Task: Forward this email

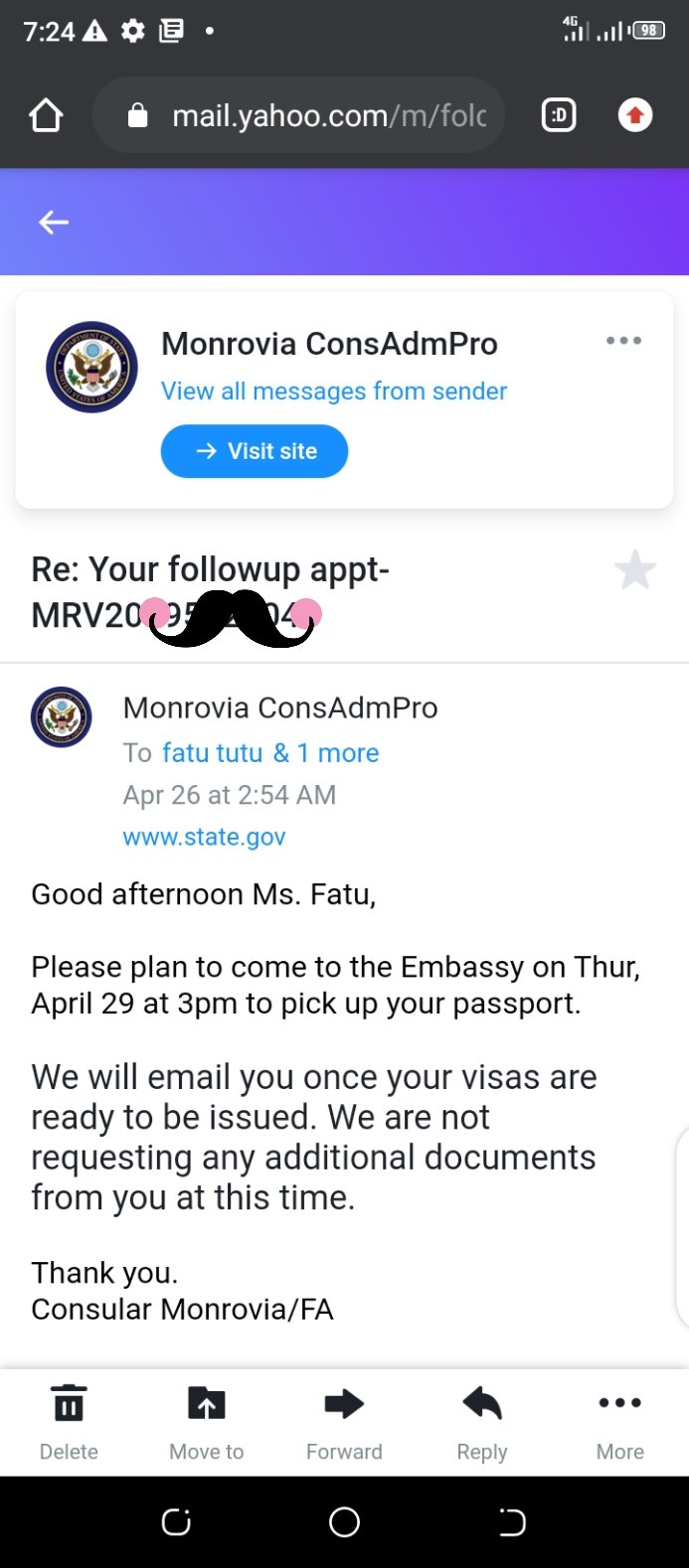Action: pos(344,1423)
